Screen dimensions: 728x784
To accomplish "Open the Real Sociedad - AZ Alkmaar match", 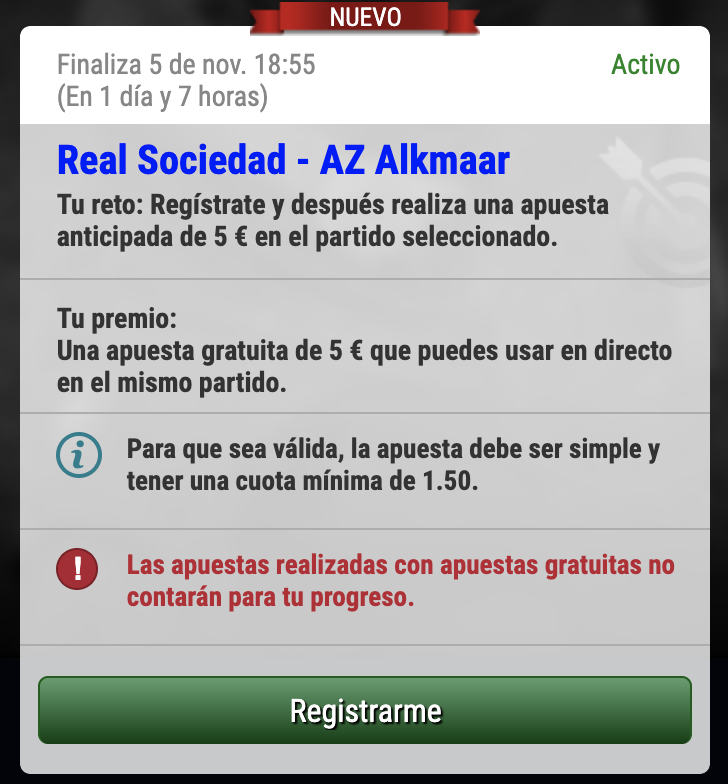I will [283, 161].
